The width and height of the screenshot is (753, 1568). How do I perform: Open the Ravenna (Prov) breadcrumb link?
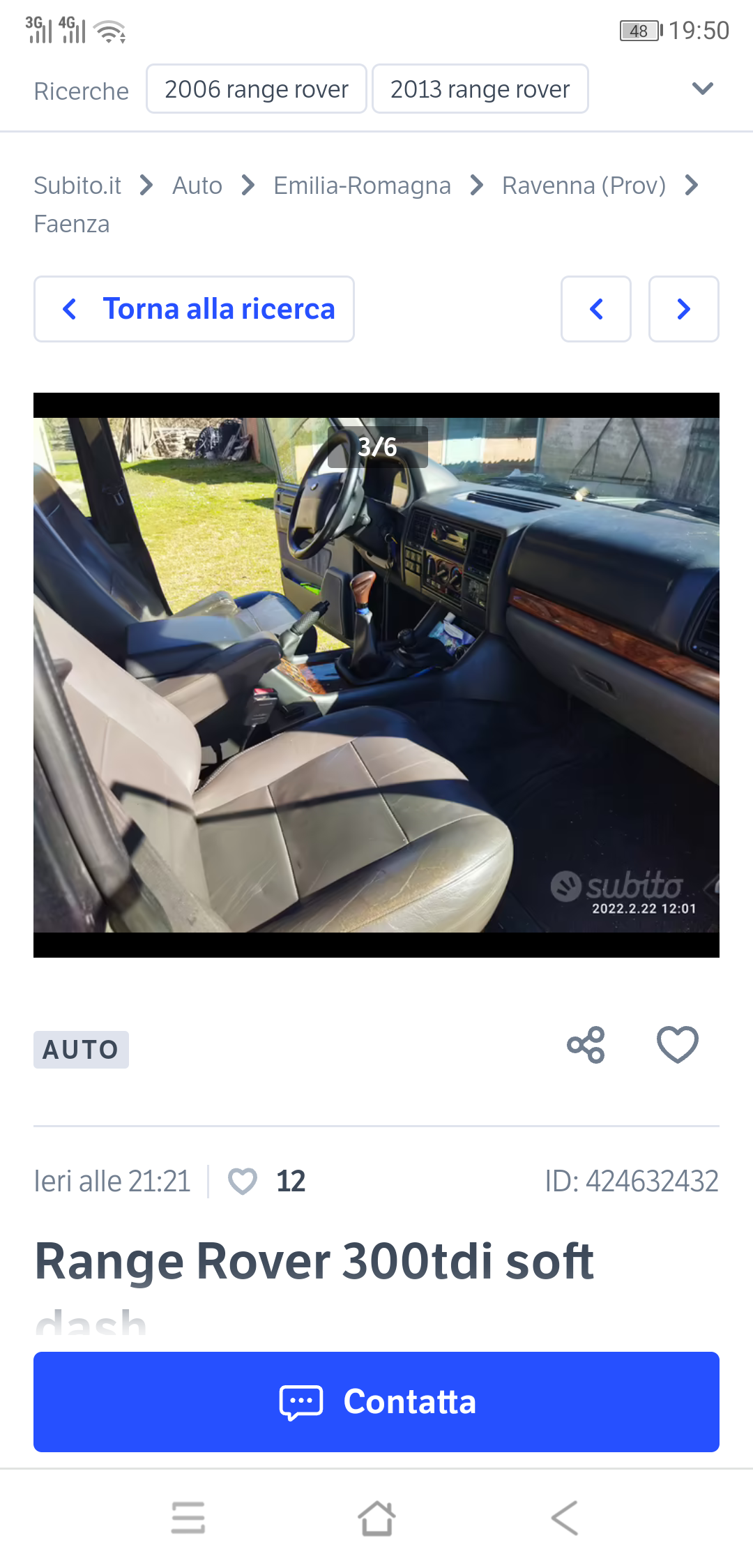point(584,186)
